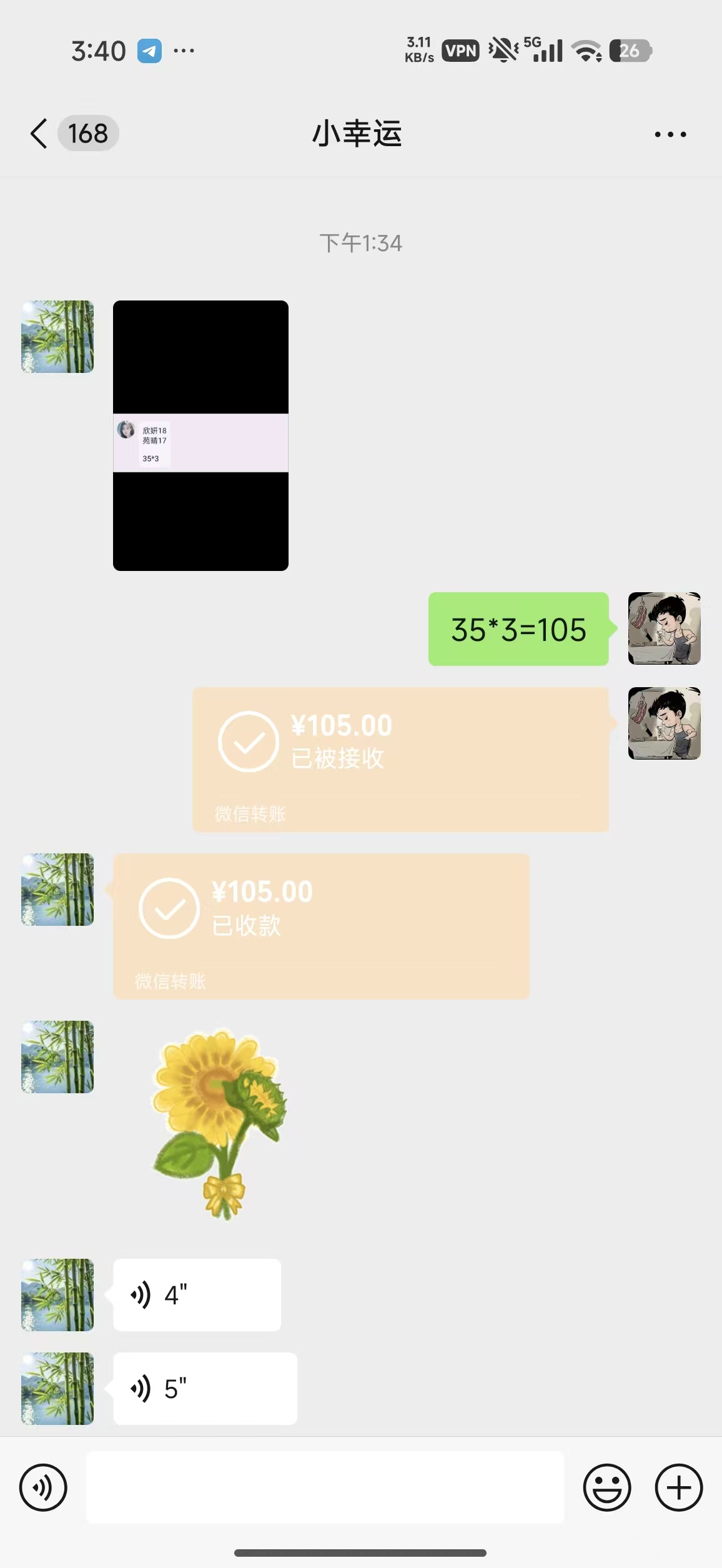This screenshot has height=1568, width=722.
Task: Open the ¥105.00 已被接收 transfer details
Action: [x=400, y=759]
